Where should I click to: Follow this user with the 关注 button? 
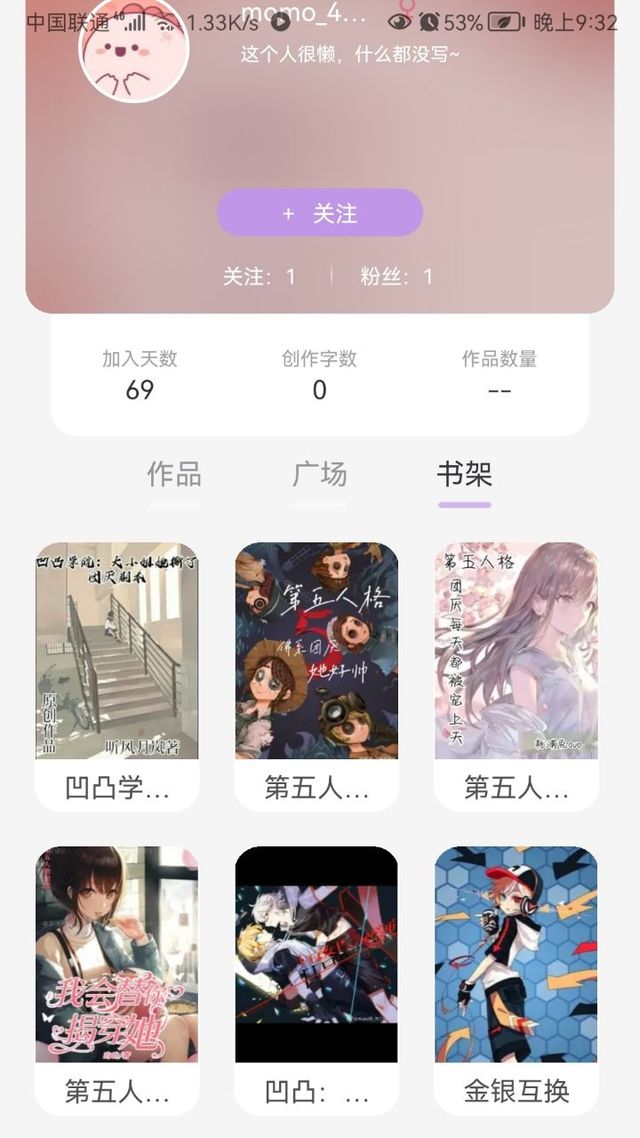pos(320,213)
